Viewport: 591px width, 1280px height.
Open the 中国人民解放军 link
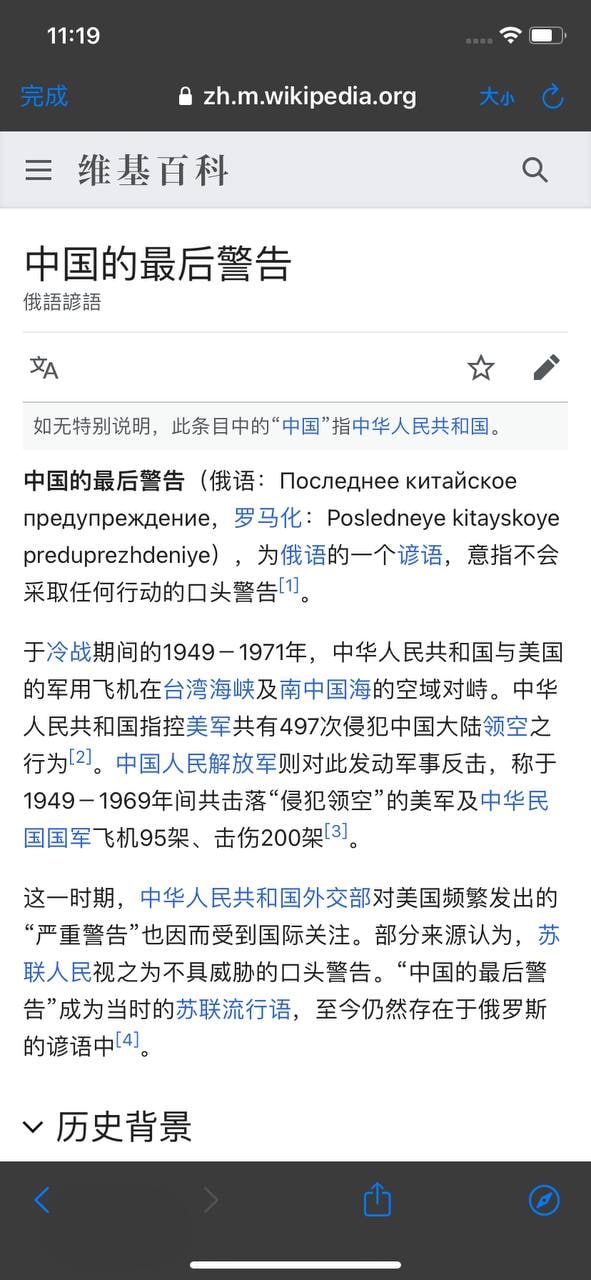(x=197, y=764)
